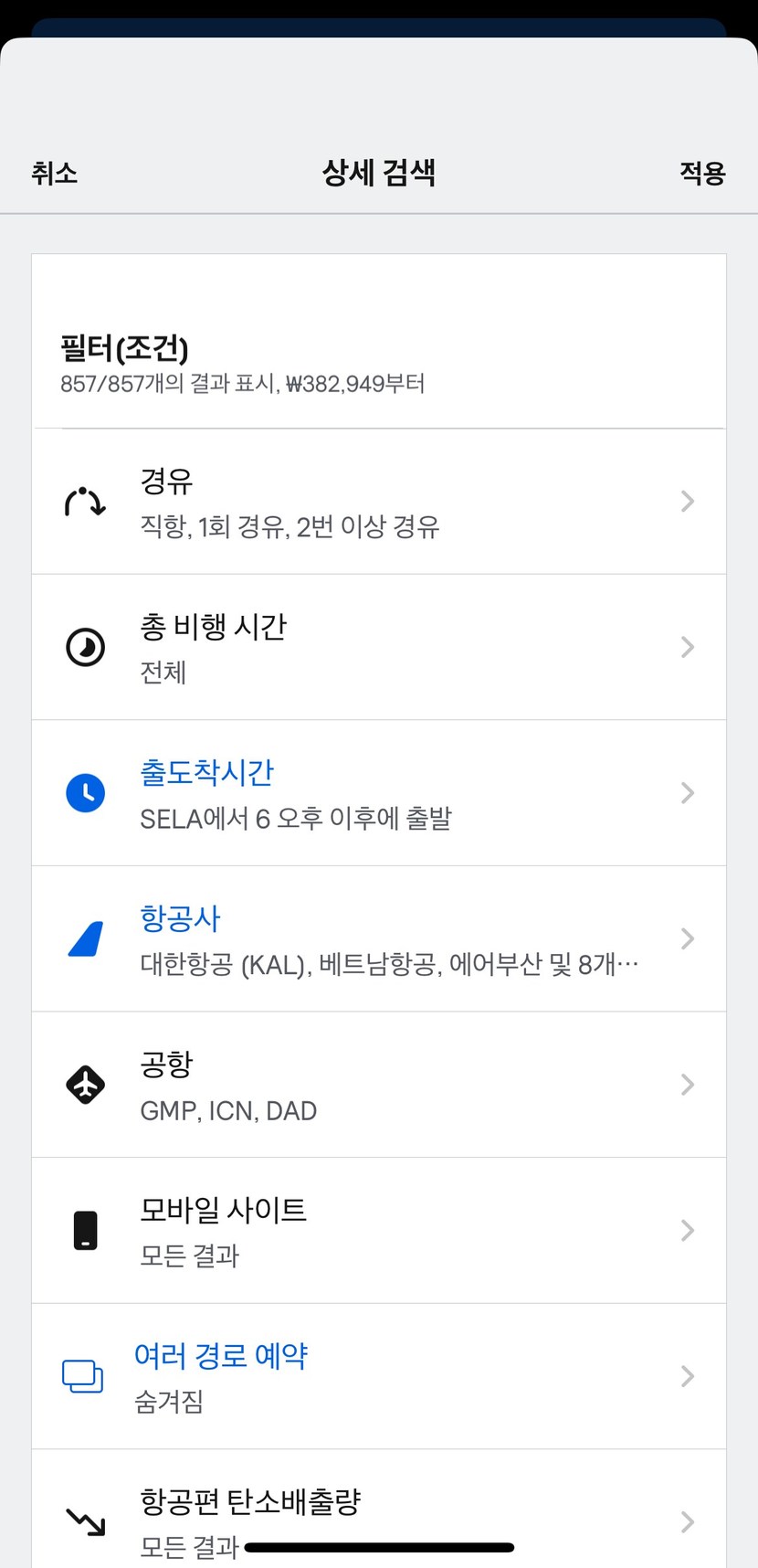
Task: Open the 출도착시간 filter
Action: click(378, 793)
